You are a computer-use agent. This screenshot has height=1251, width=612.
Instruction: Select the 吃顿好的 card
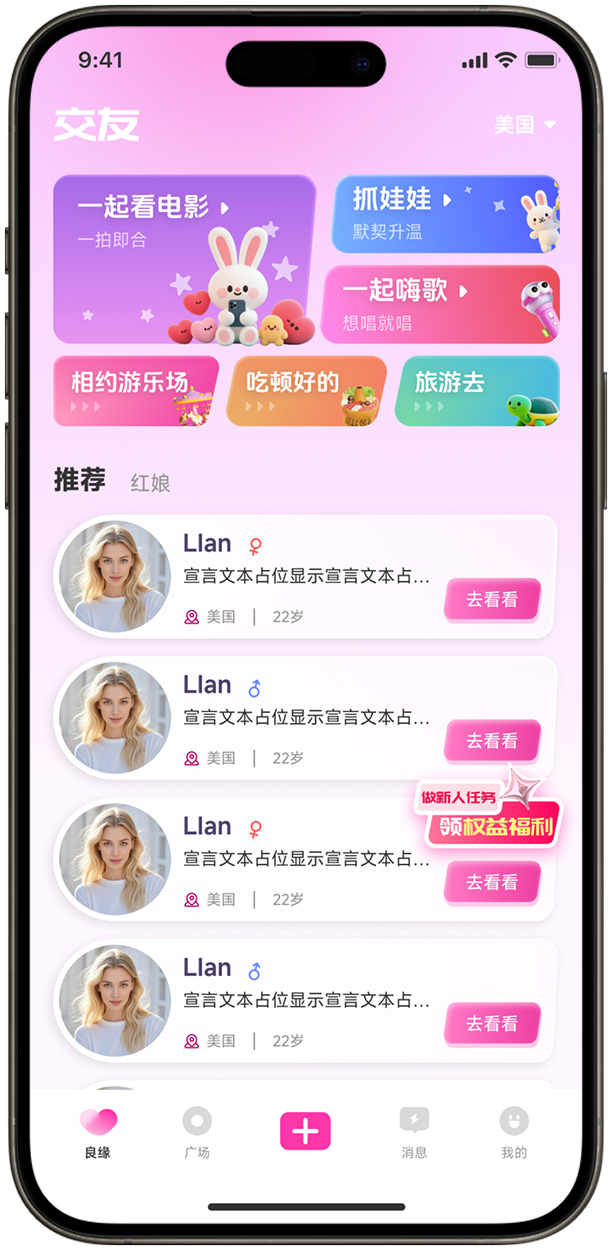tap(306, 391)
